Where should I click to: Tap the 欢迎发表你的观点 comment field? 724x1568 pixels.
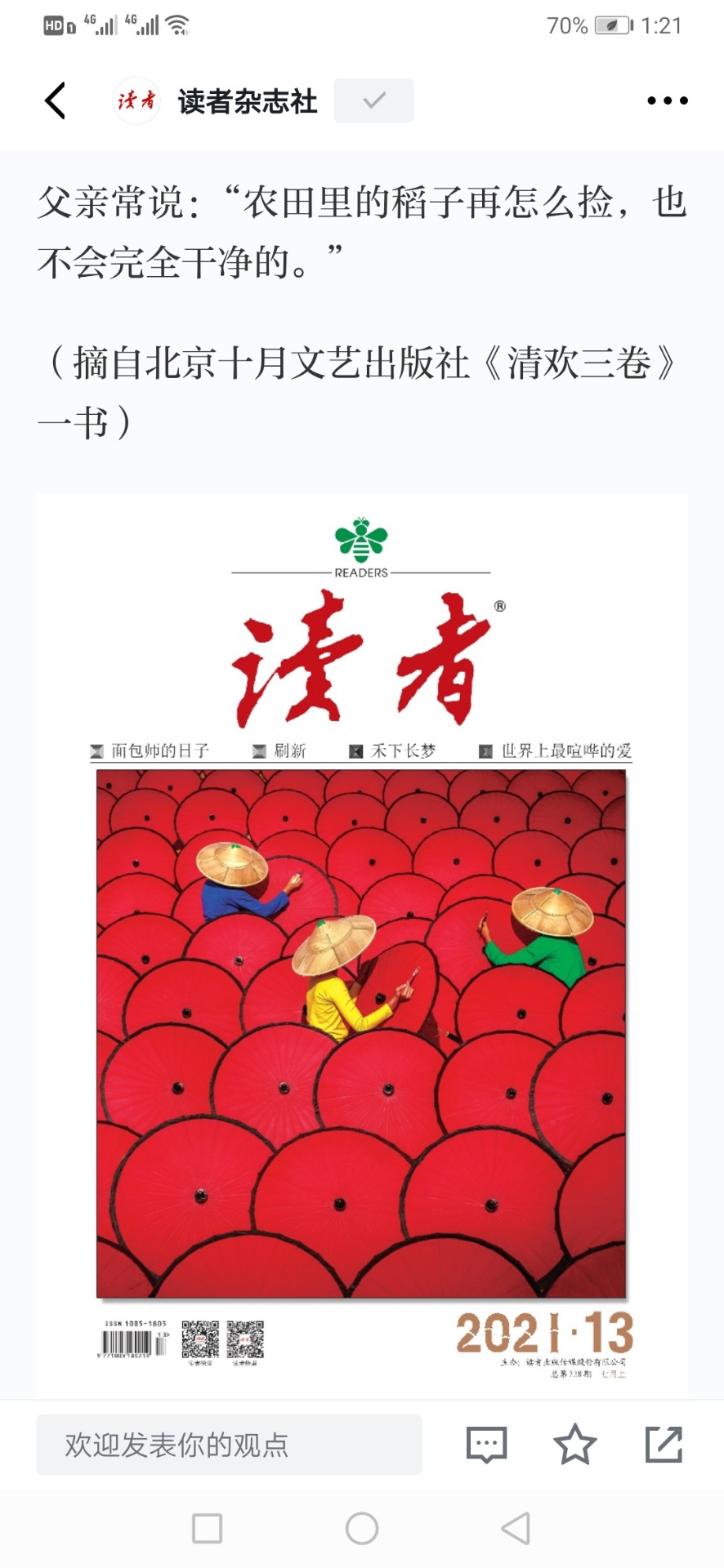pyautogui.click(x=229, y=1445)
